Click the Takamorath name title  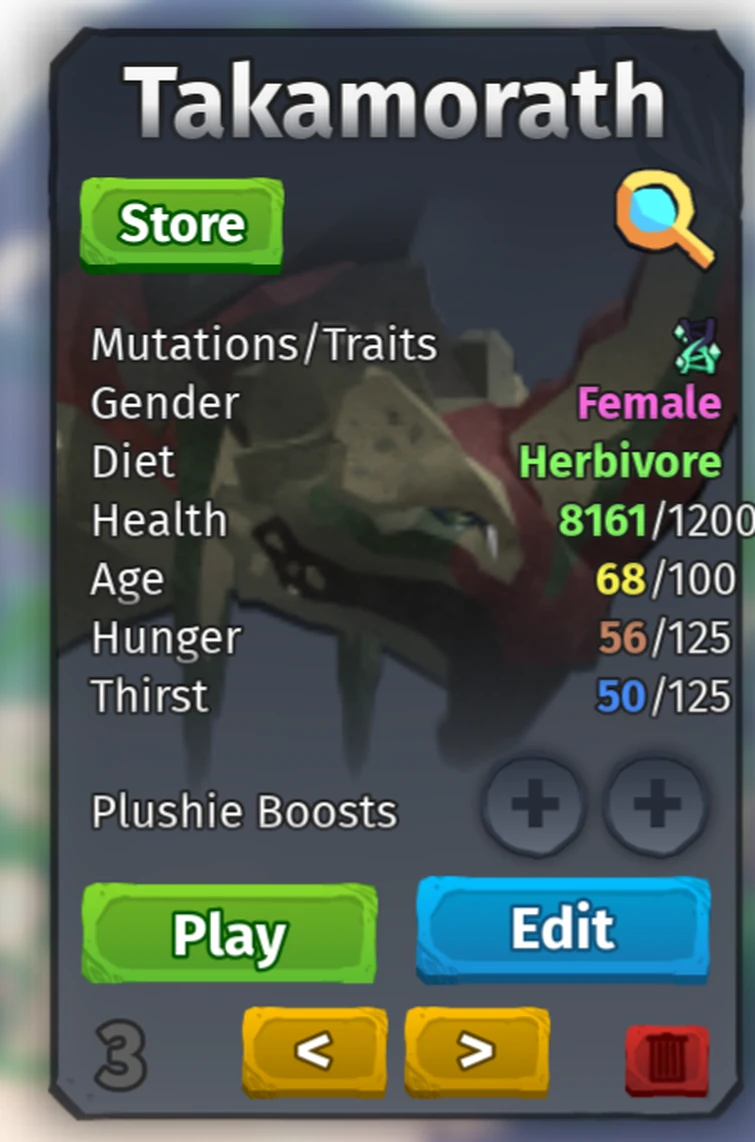pos(393,94)
